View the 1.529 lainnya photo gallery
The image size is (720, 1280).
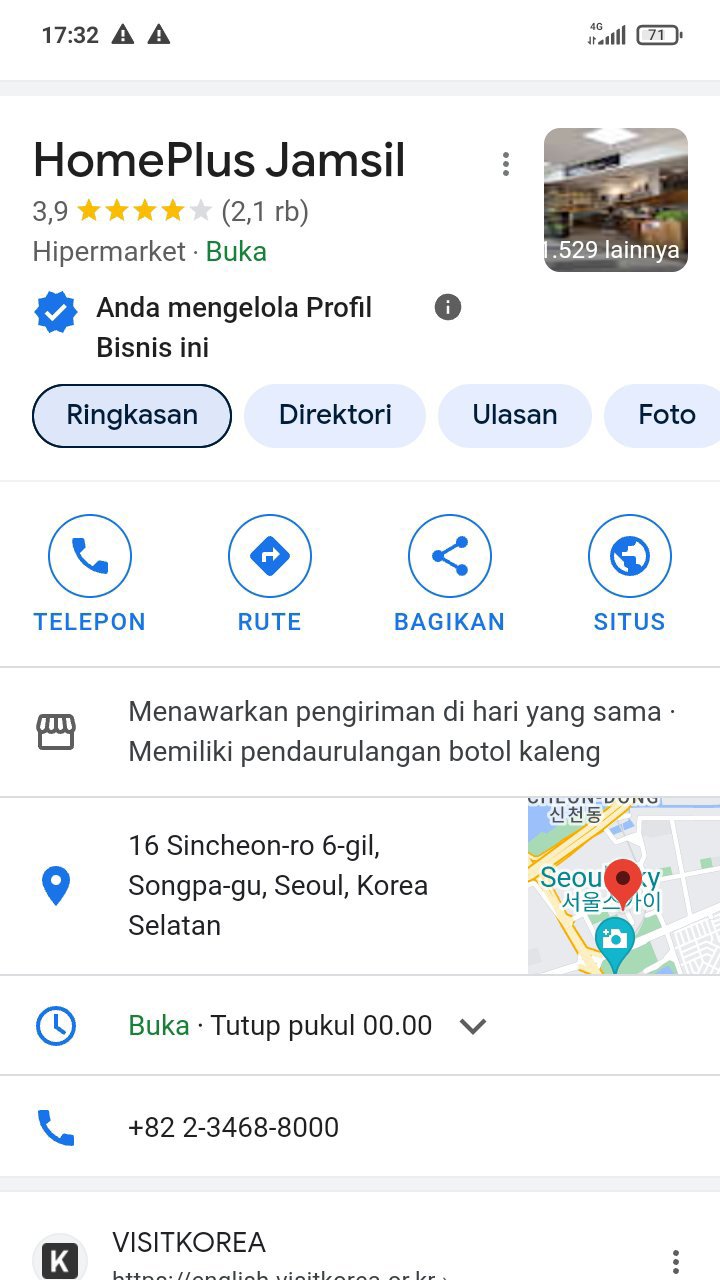[x=615, y=200]
